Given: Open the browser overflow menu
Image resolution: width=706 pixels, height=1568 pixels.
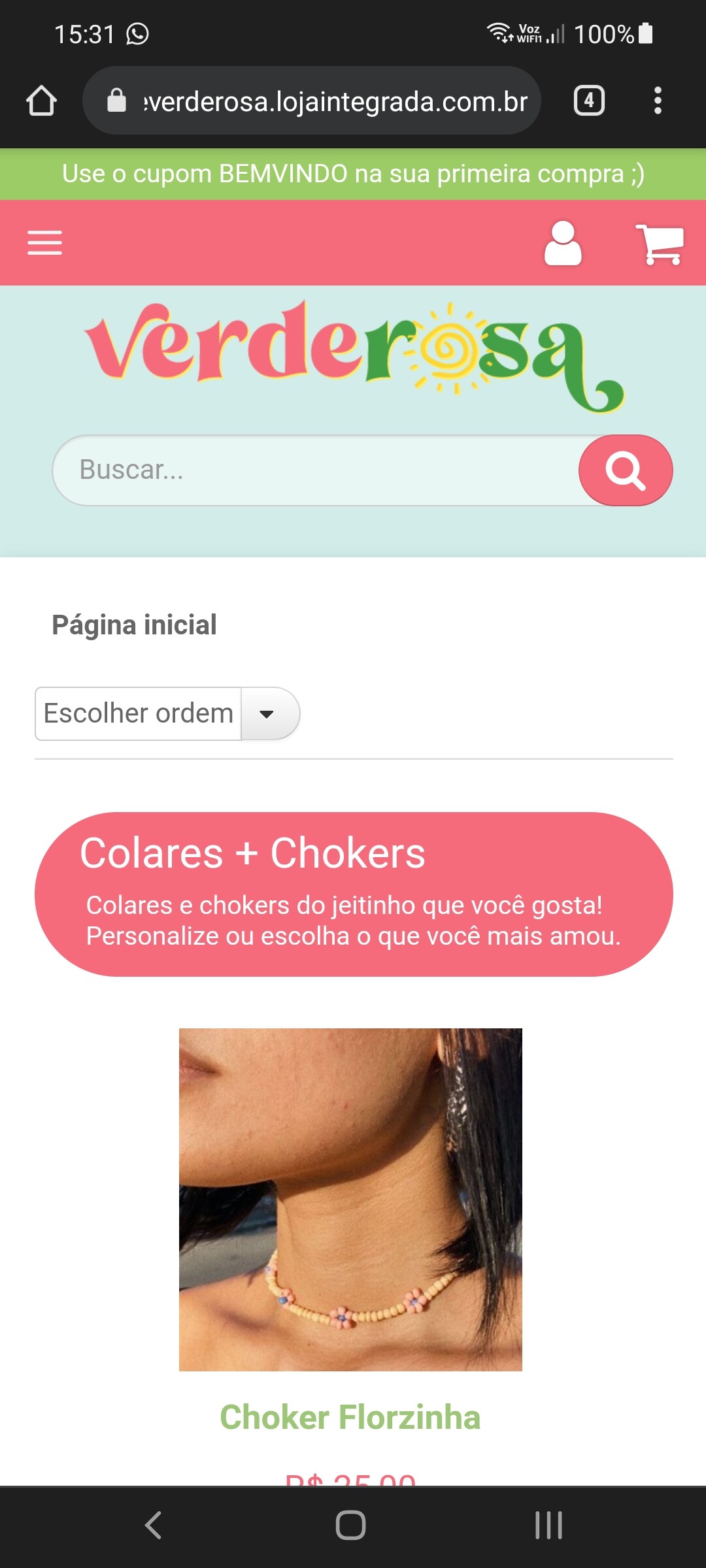Looking at the screenshot, I should coord(658,101).
